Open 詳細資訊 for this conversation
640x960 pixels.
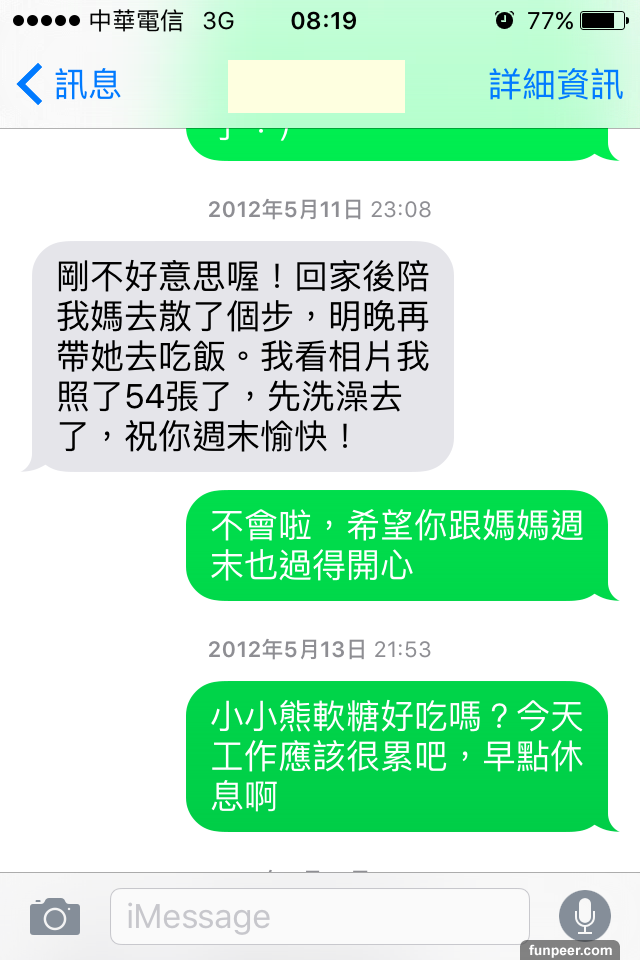pos(555,85)
